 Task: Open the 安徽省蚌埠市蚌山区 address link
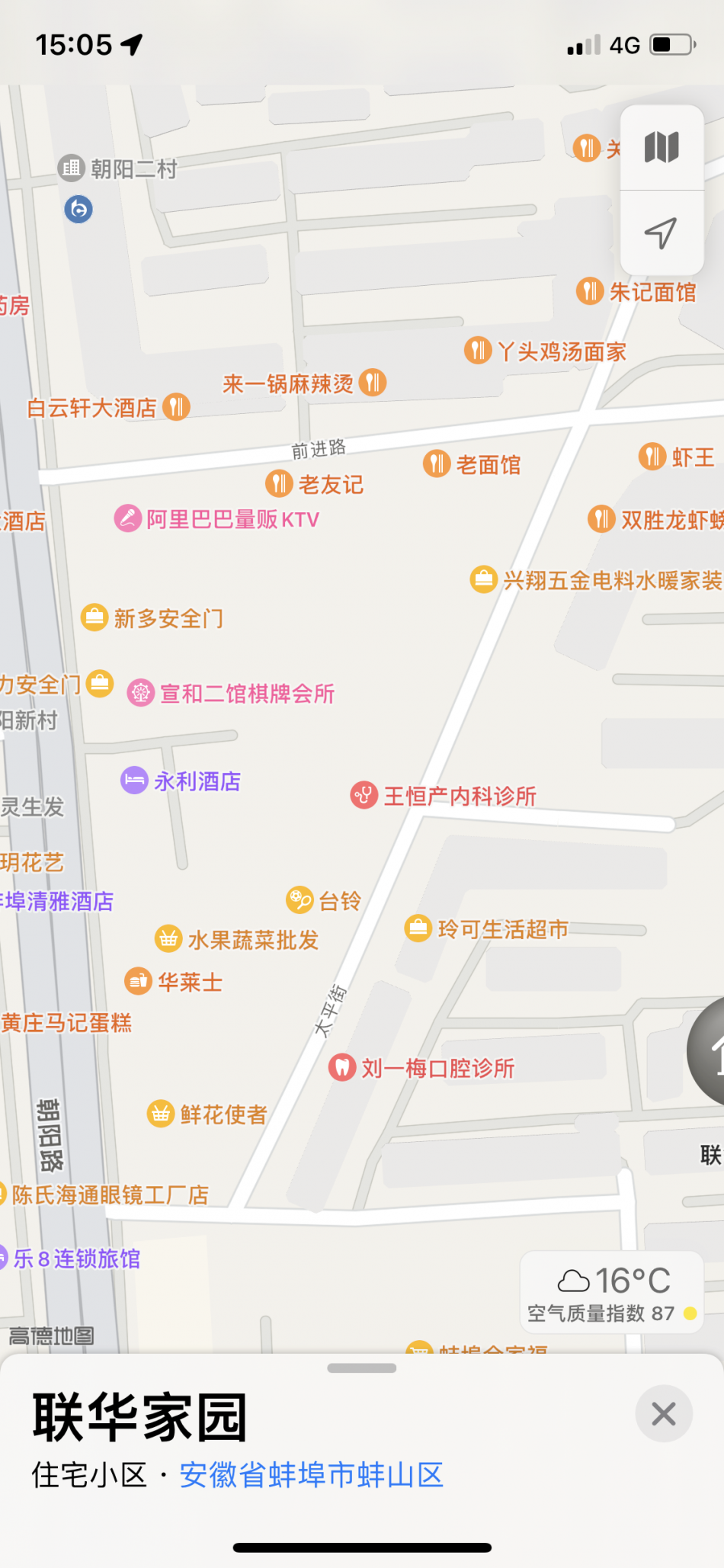tap(311, 1475)
